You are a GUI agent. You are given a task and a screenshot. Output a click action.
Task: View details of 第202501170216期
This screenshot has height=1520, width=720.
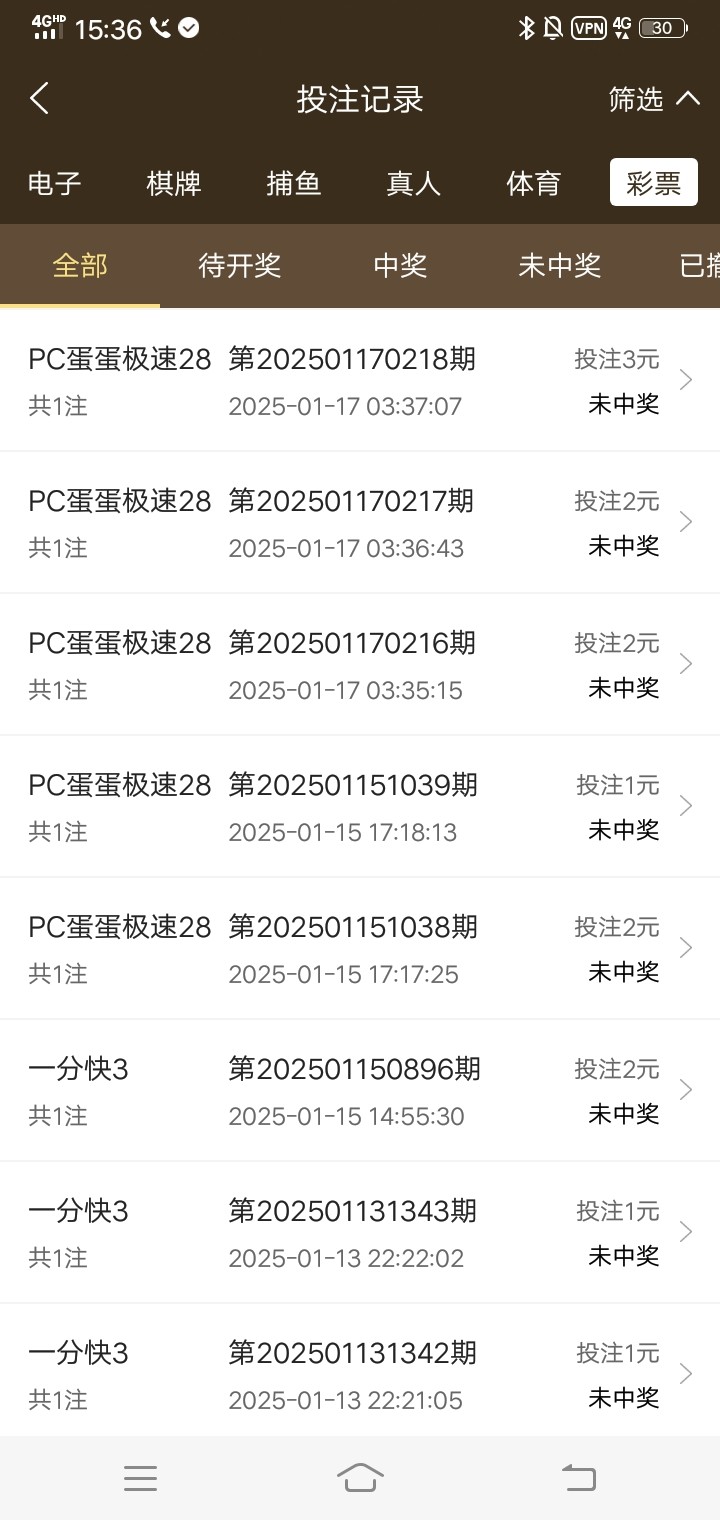360,664
